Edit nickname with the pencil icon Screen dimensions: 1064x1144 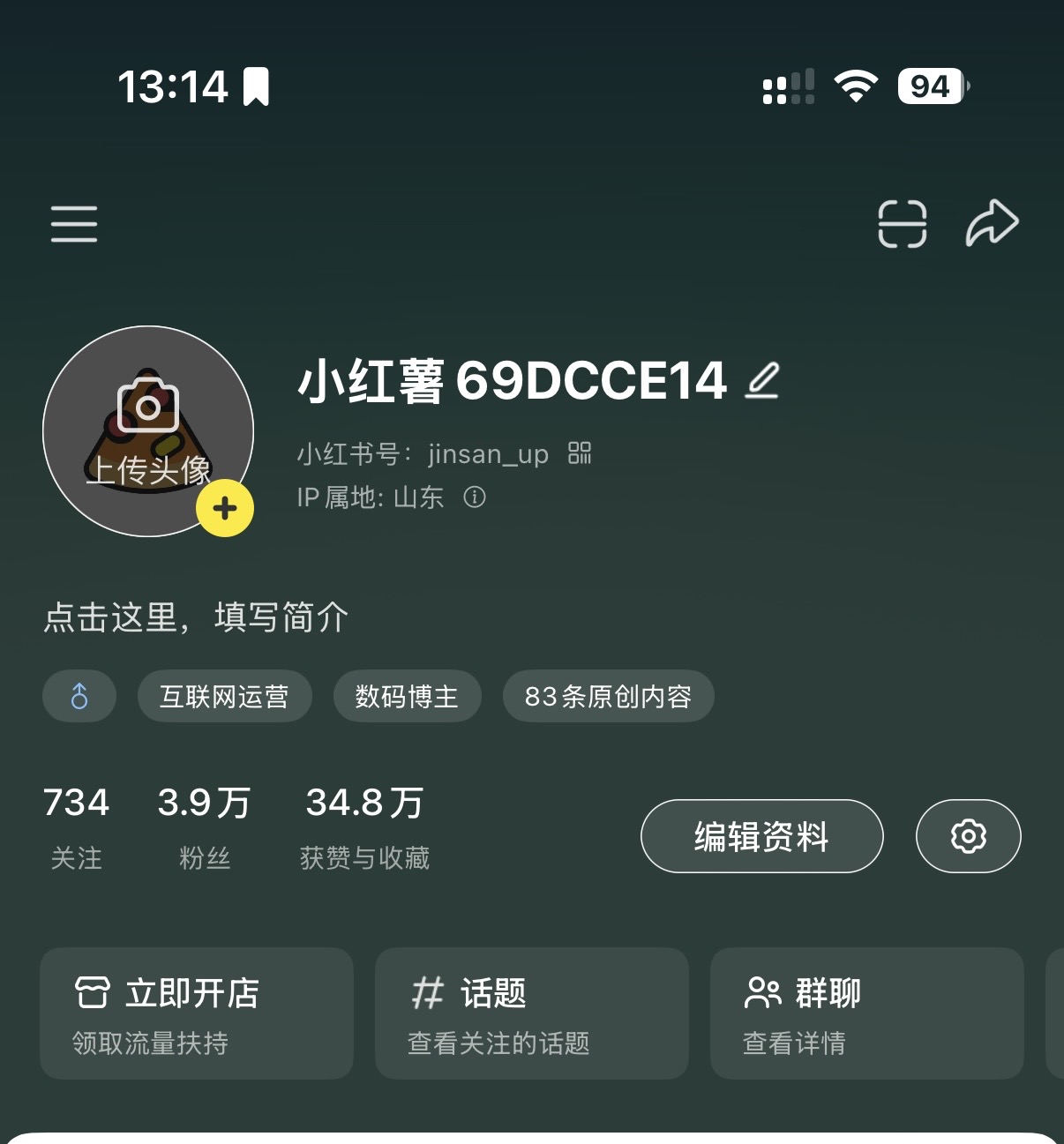(762, 381)
